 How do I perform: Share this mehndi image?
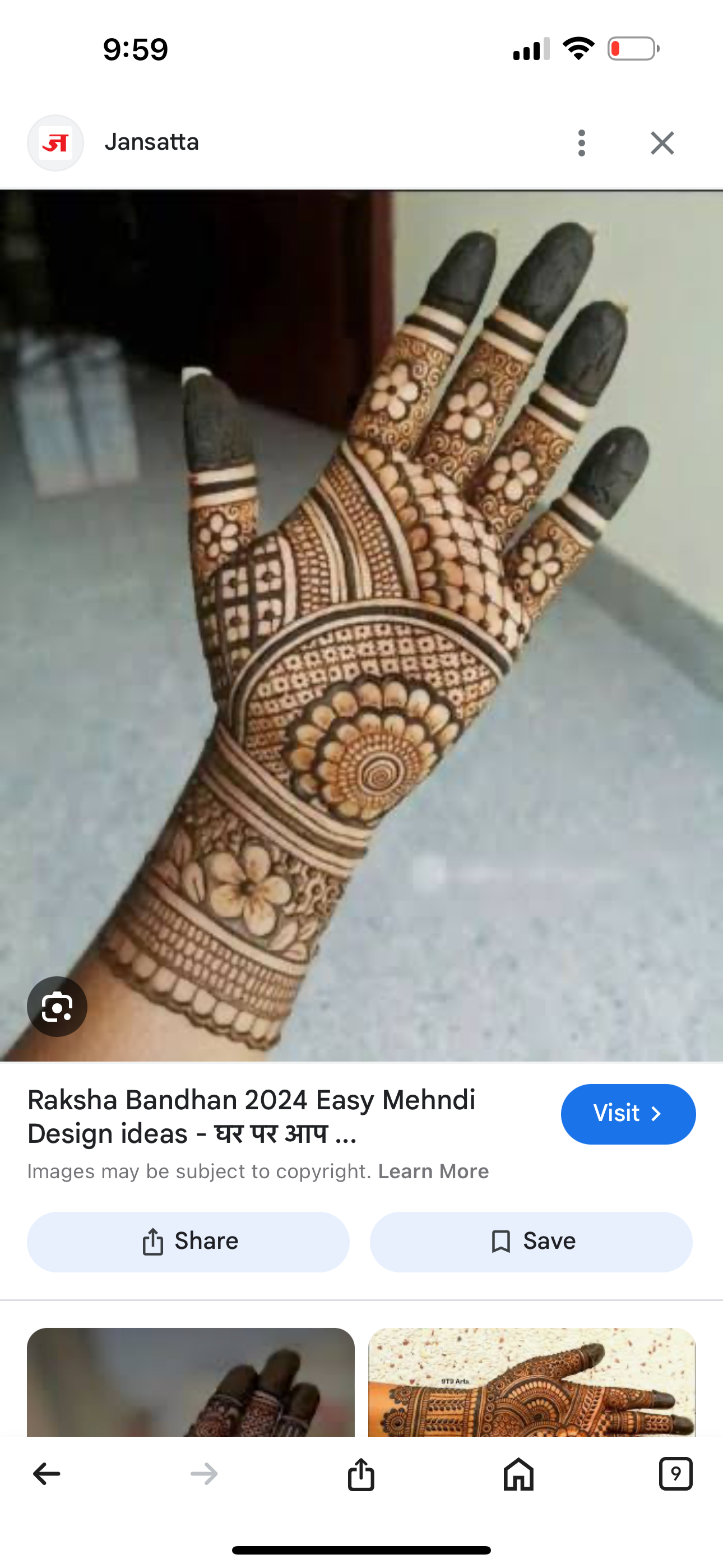(x=188, y=1242)
